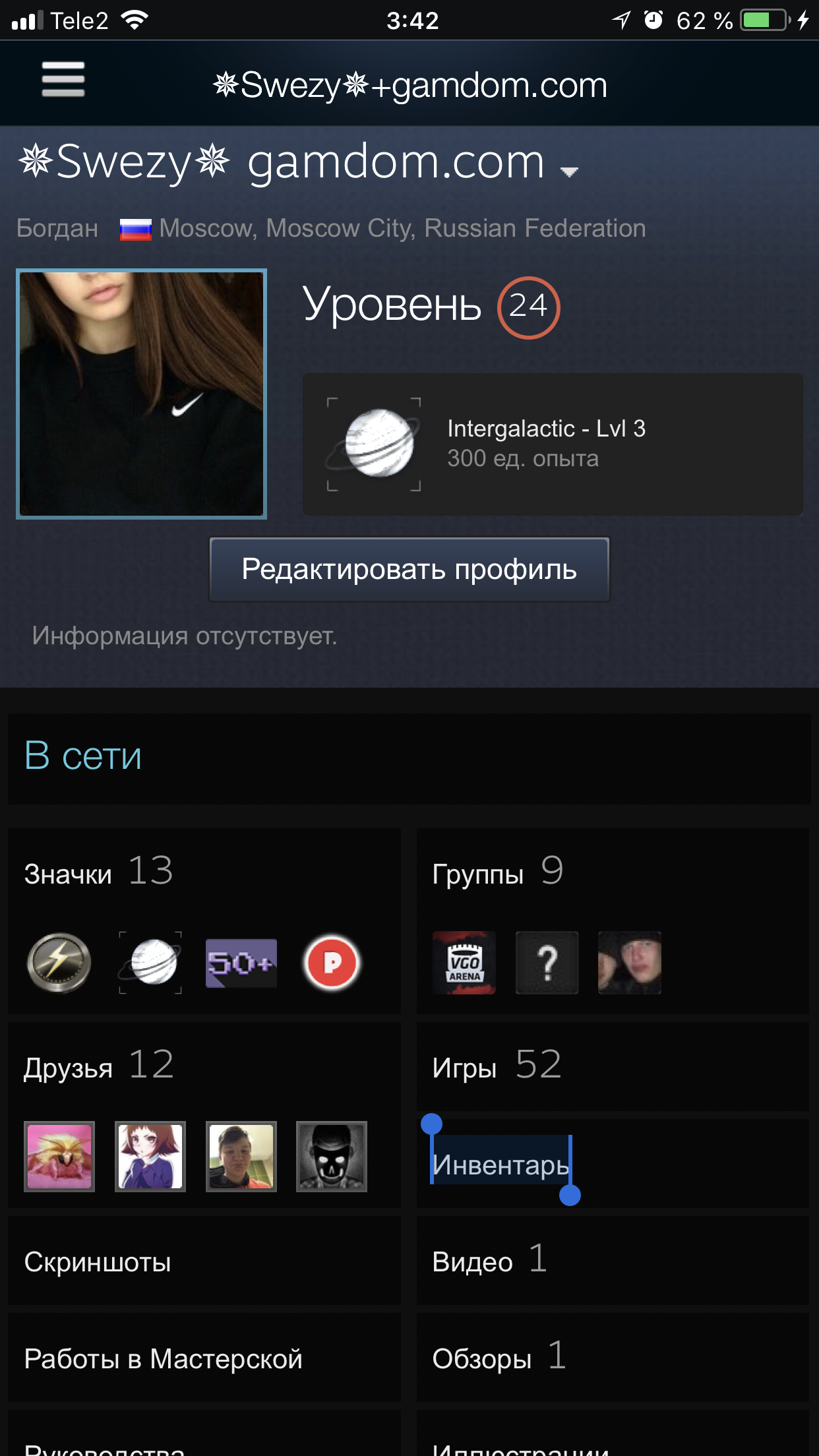Open Инвентарь inventory
Screen dimensions: 819x1456
tap(501, 1165)
